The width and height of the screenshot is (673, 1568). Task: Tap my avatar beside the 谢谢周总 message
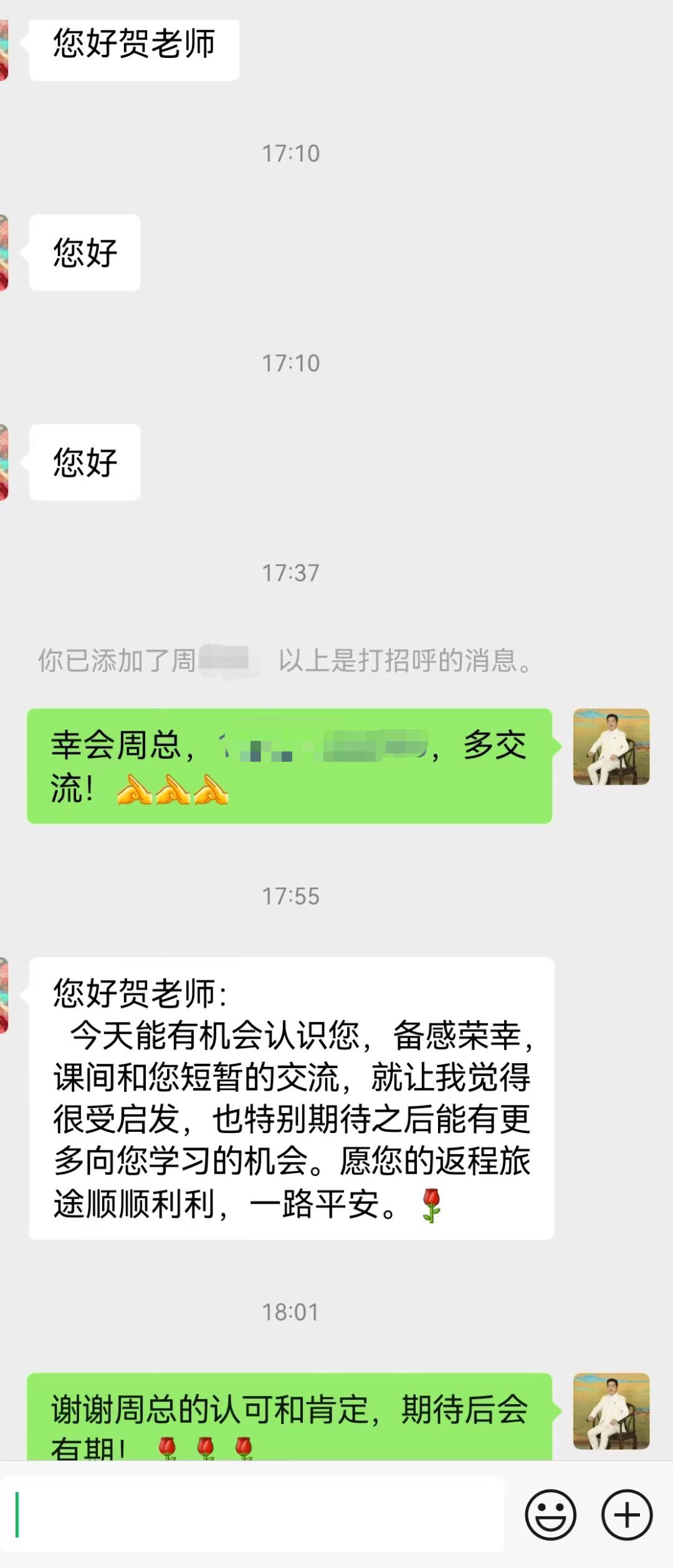pos(611,1411)
